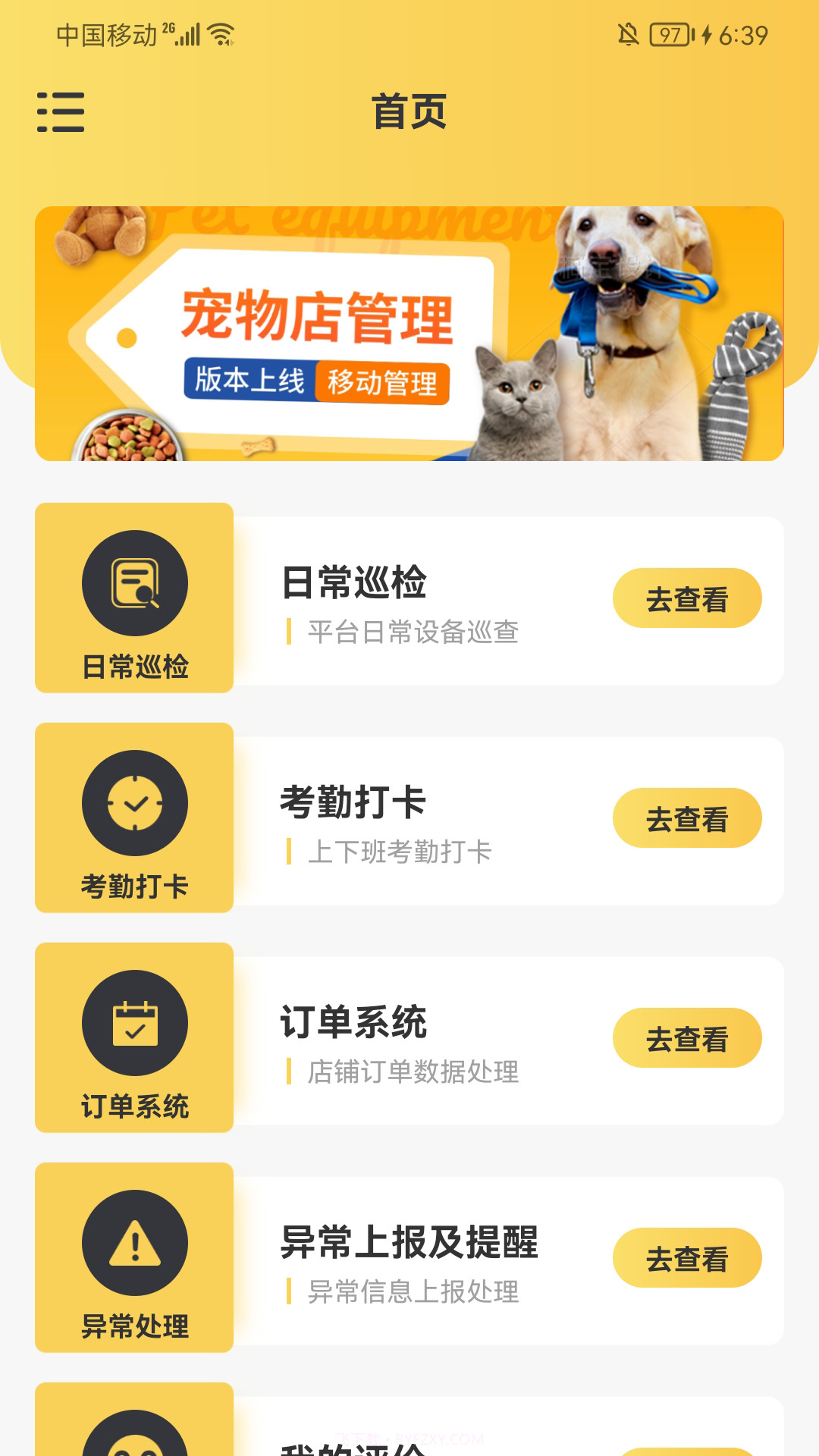819x1456 pixels.
Task: Open 订单系统 via its 去查看 button
Action: point(686,1039)
